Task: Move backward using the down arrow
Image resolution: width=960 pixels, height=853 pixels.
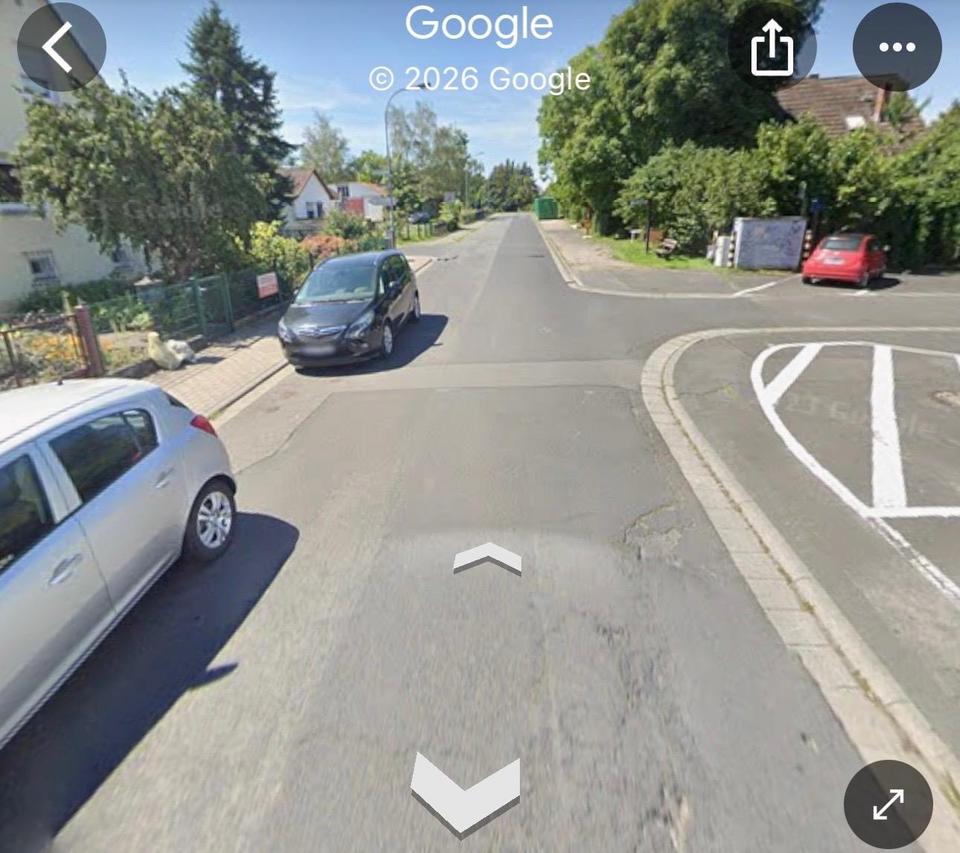Action: coord(465,792)
